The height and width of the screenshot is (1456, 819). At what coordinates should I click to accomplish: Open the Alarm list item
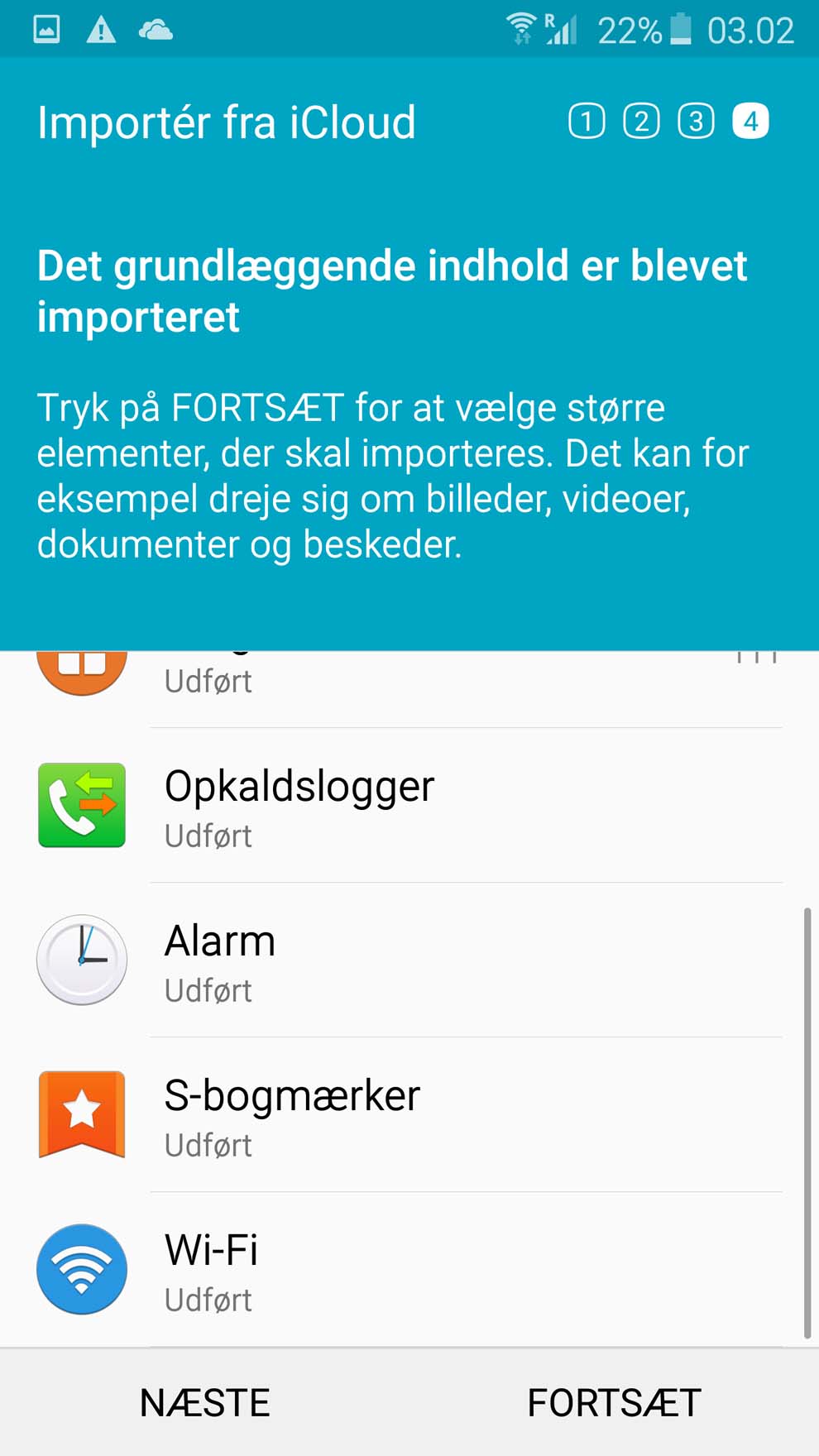point(409,960)
